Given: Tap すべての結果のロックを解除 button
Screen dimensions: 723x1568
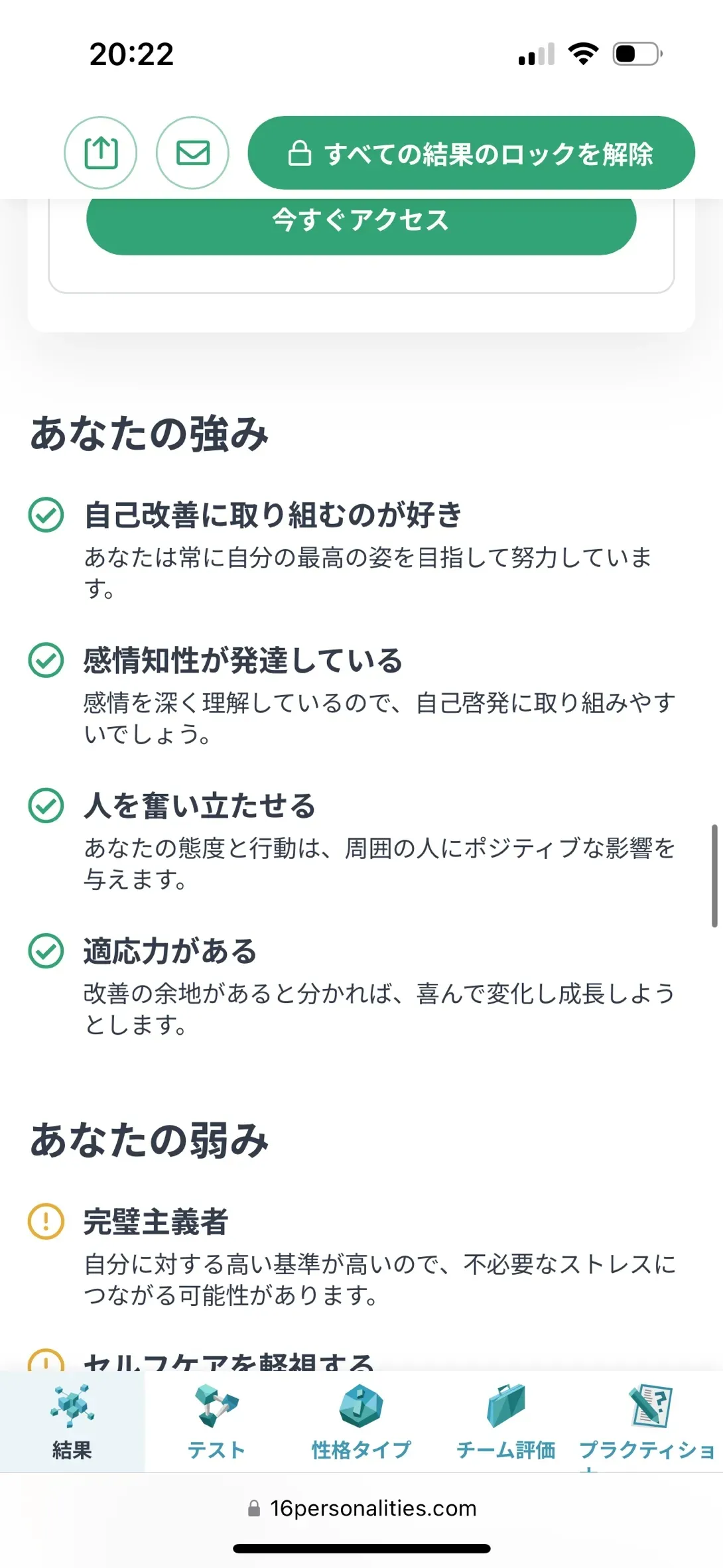Looking at the screenshot, I should (471, 153).
